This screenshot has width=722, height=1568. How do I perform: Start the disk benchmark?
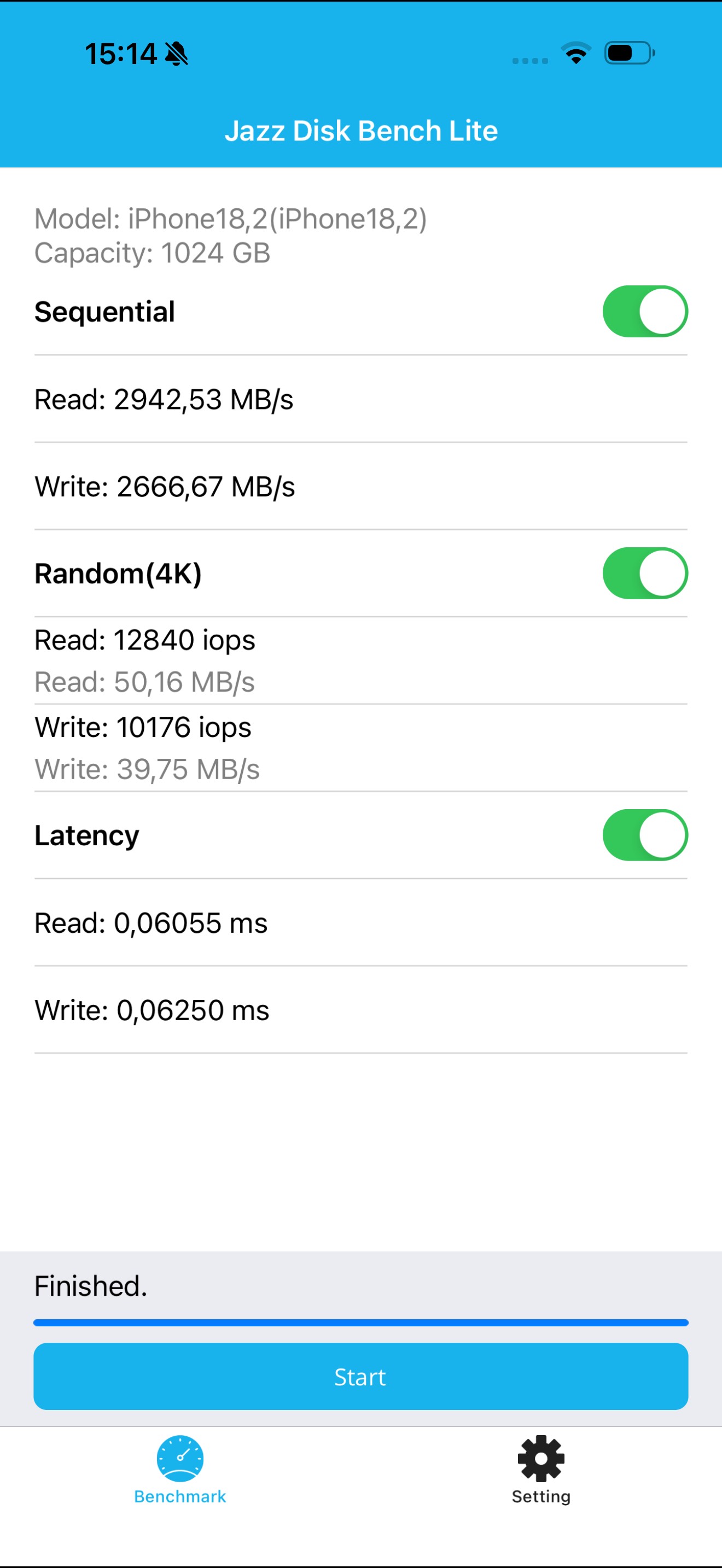[x=360, y=1376]
